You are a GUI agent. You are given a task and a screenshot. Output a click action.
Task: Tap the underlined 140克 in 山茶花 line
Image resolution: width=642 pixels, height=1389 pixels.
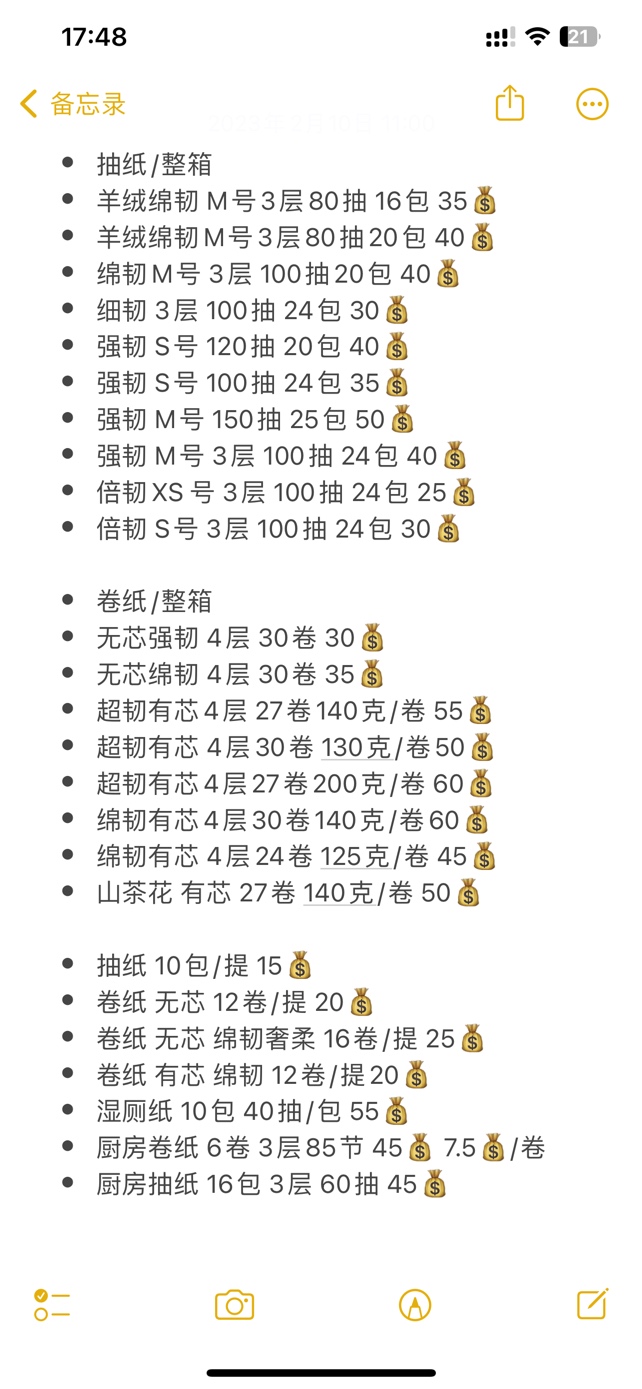340,893
